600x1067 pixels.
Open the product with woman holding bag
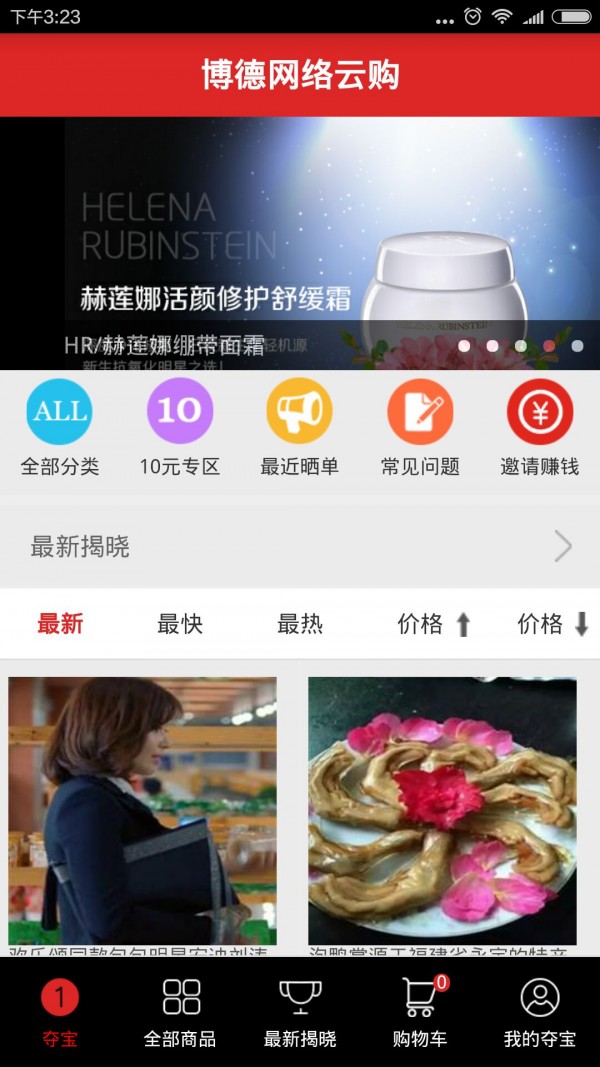(143, 811)
